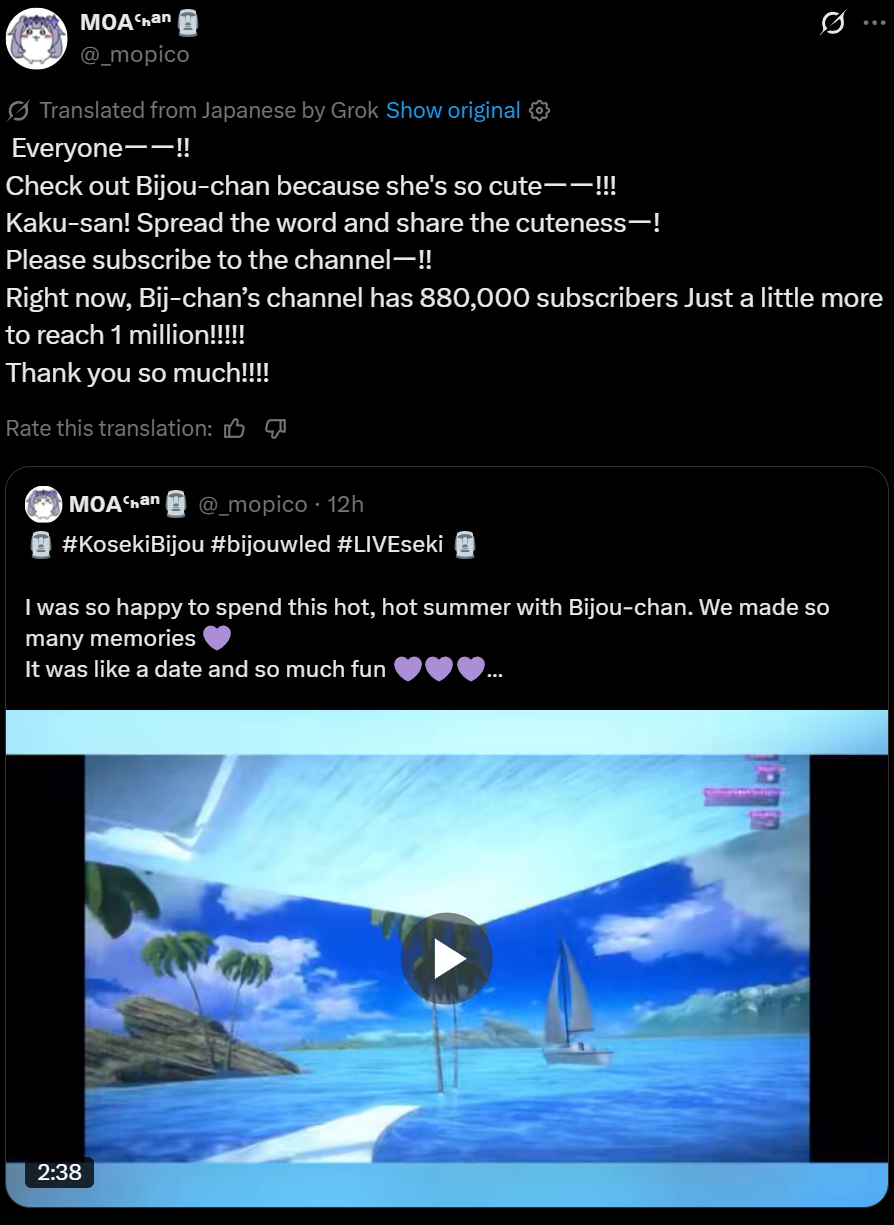Open translation settings gear

tap(539, 110)
